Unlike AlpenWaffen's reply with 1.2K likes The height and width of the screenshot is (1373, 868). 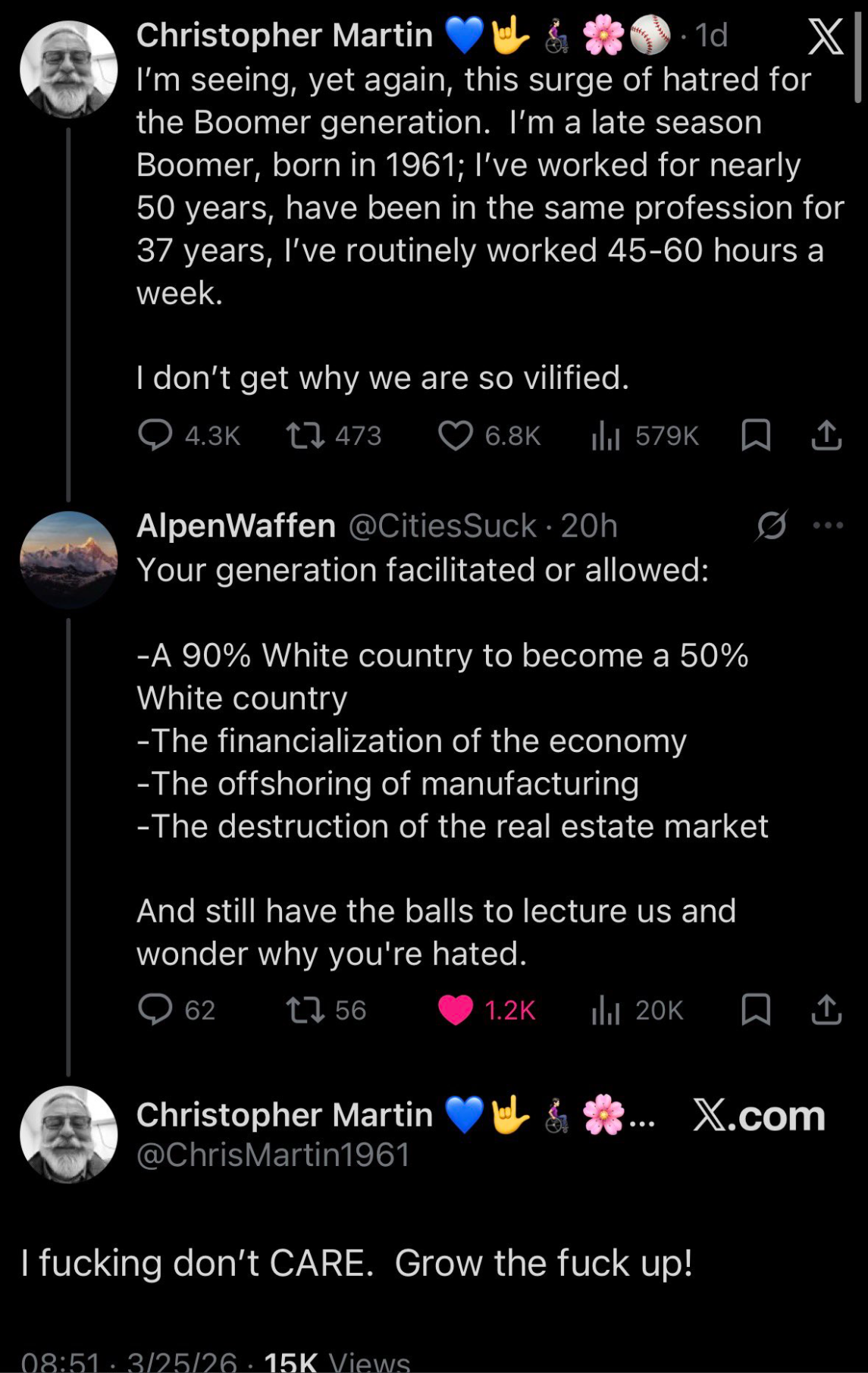(x=456, y=1010)
